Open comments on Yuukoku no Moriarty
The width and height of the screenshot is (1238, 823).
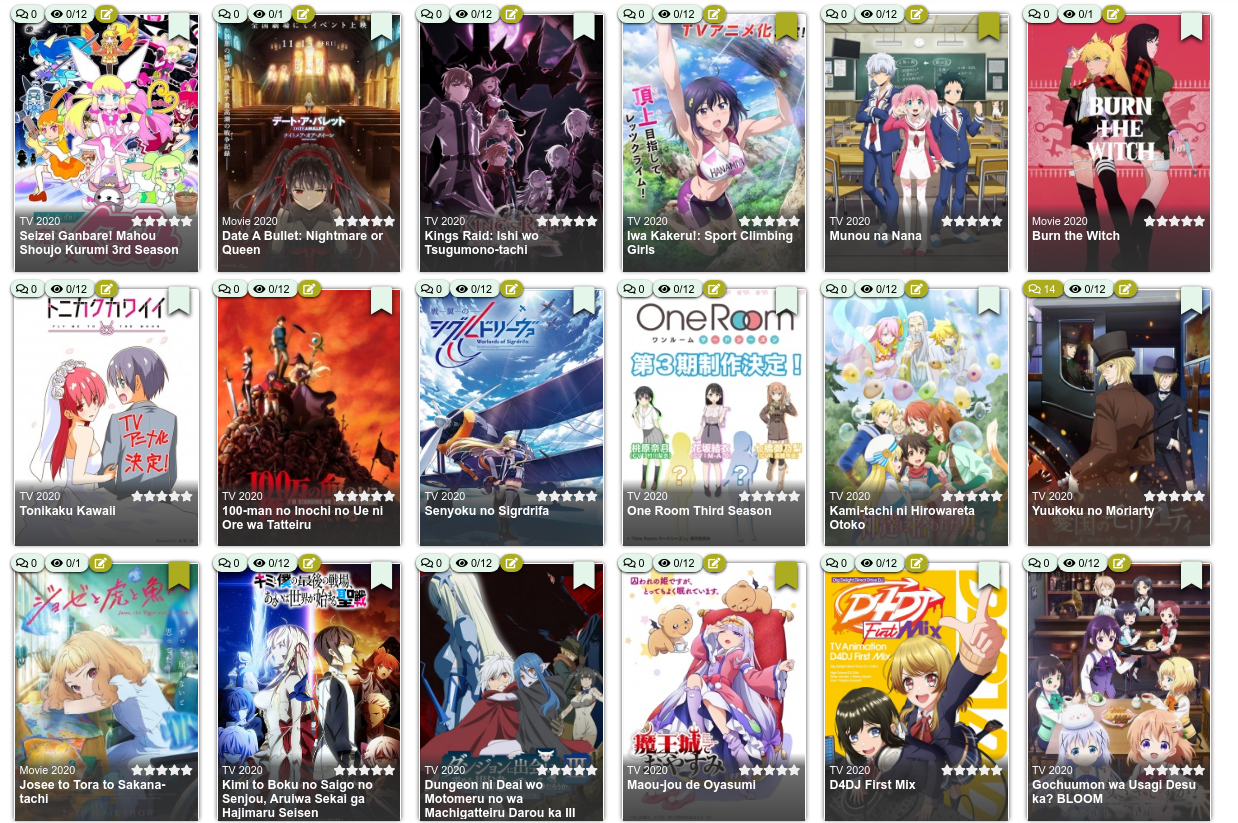tap(1043, 289)
